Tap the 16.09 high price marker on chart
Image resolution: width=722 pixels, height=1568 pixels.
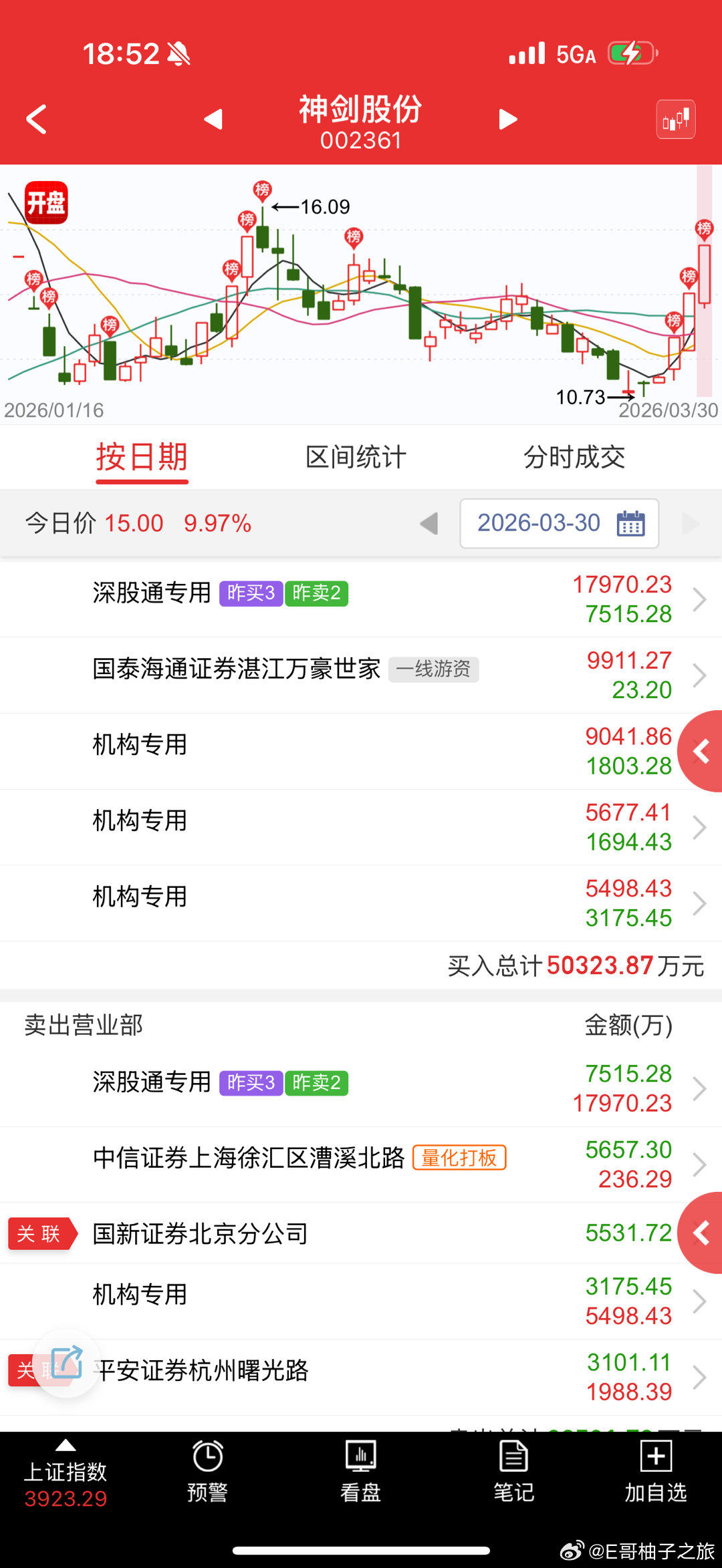(x=324, y=207)
